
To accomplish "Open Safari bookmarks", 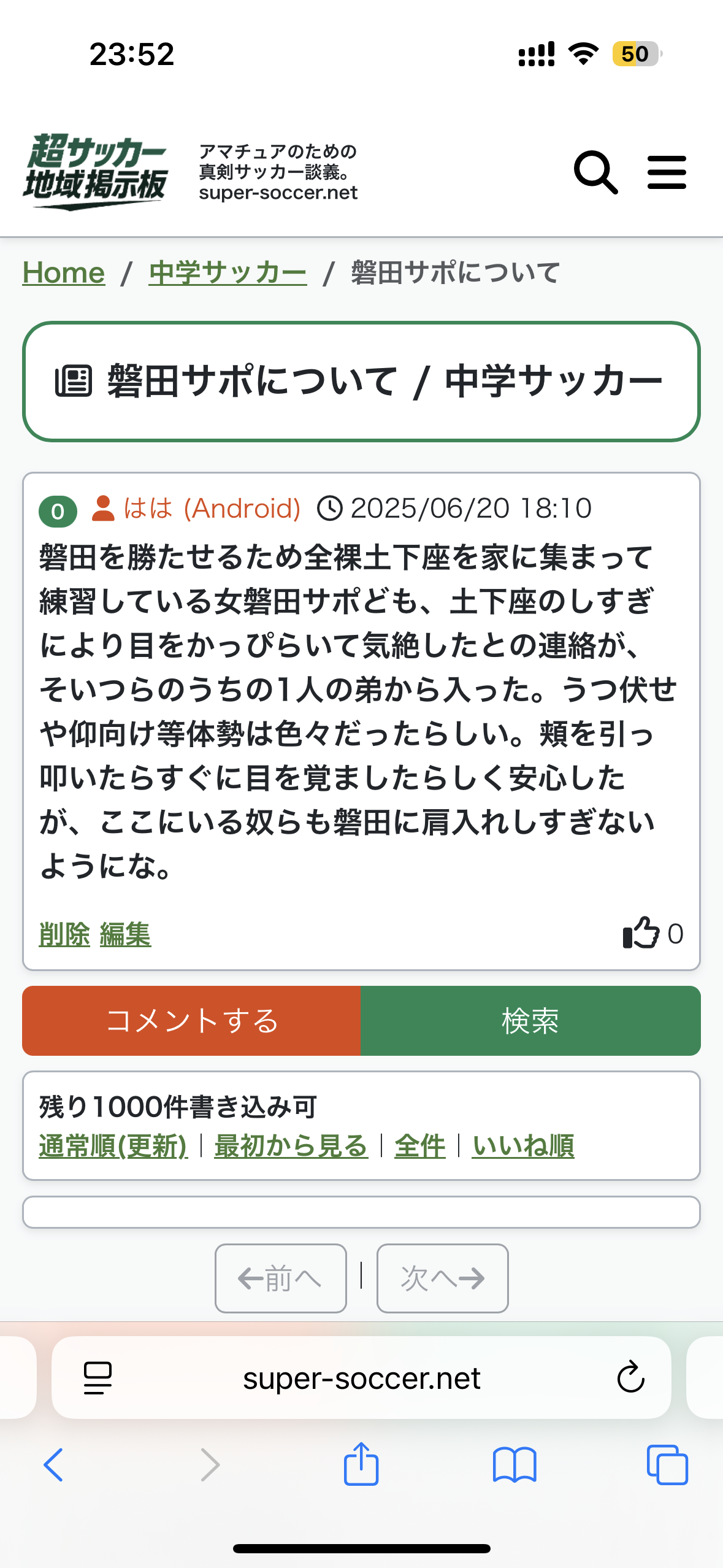I will pos(515,1465).
